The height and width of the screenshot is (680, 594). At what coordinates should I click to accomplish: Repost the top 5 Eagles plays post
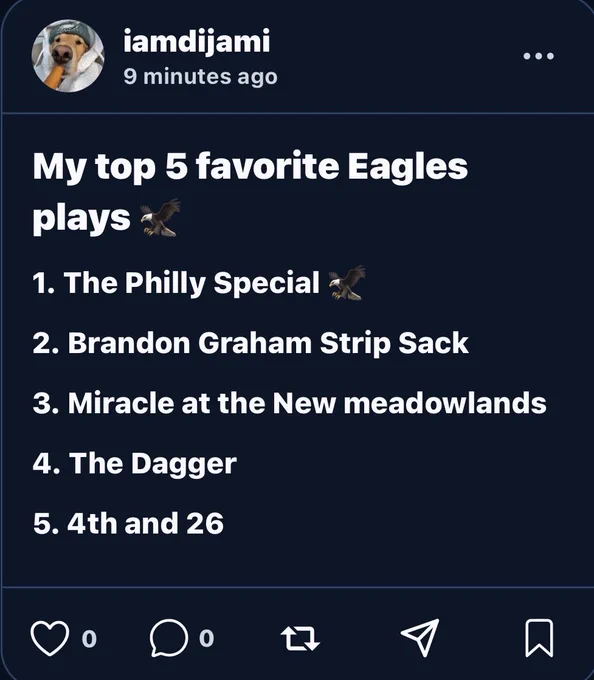(x=300, y=638)
